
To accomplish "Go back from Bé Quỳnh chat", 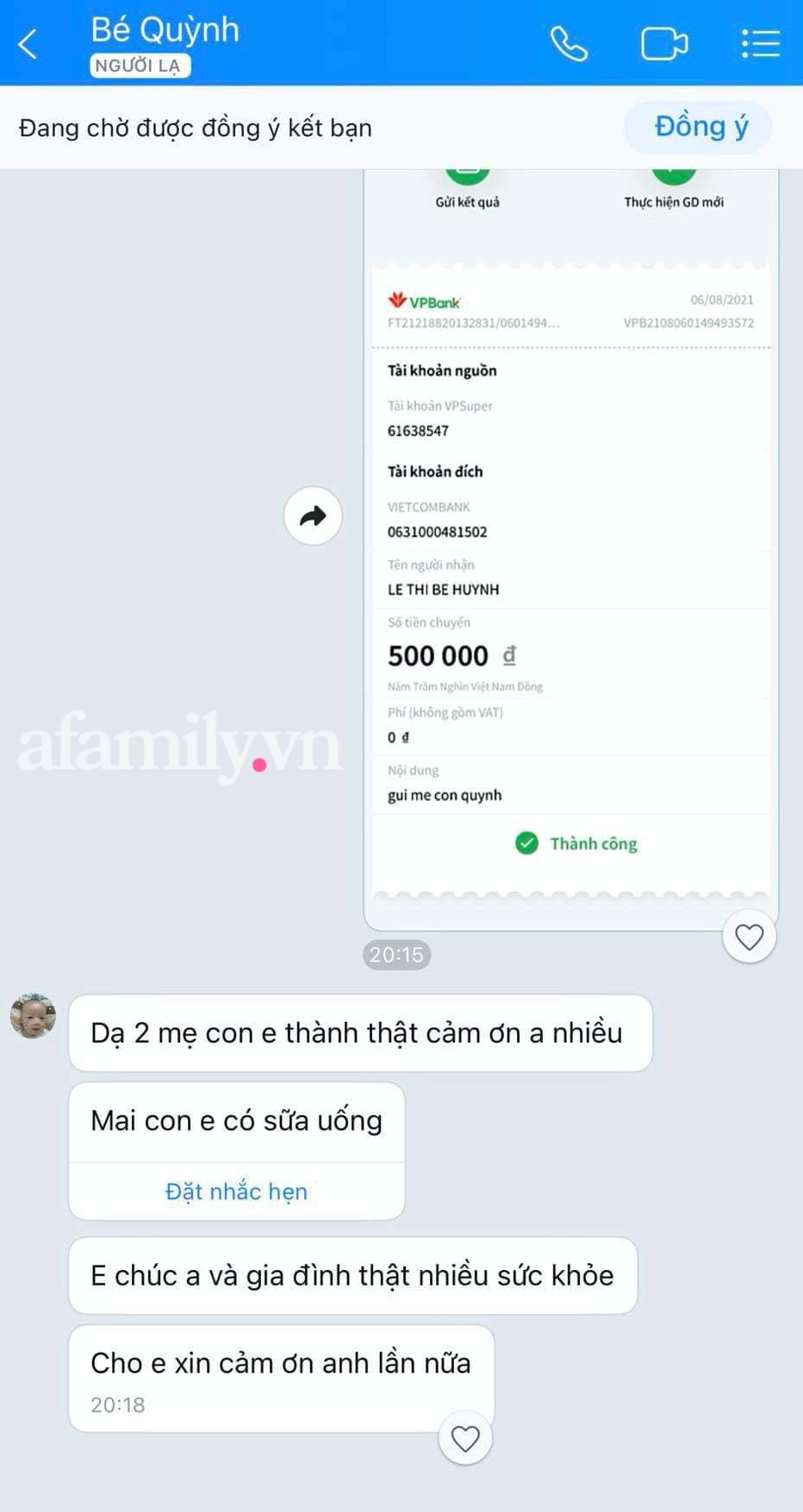I will pyautogui.click(x=28, y=43).
